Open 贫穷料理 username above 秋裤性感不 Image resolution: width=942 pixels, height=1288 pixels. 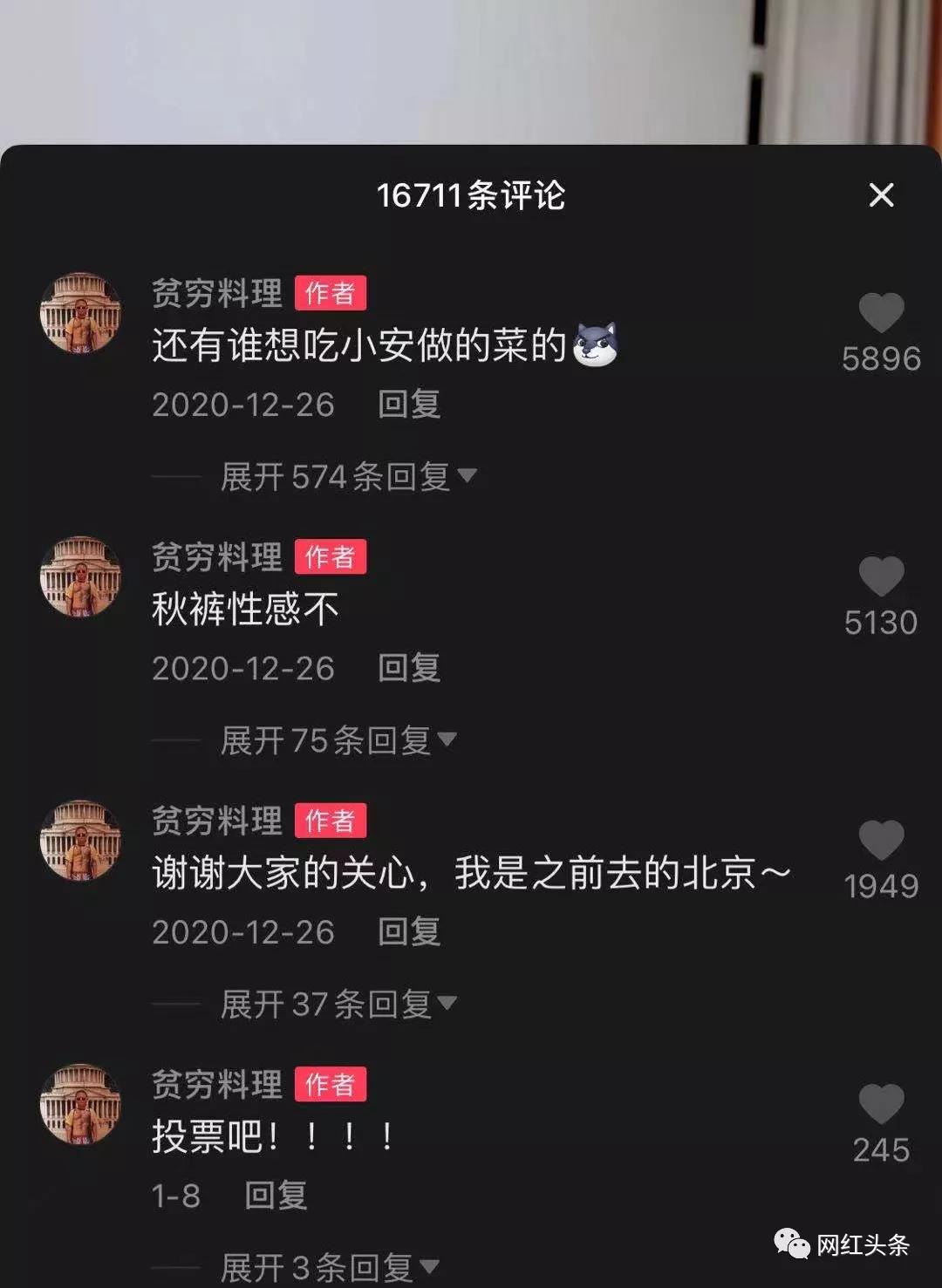click(x=217, y=557)
